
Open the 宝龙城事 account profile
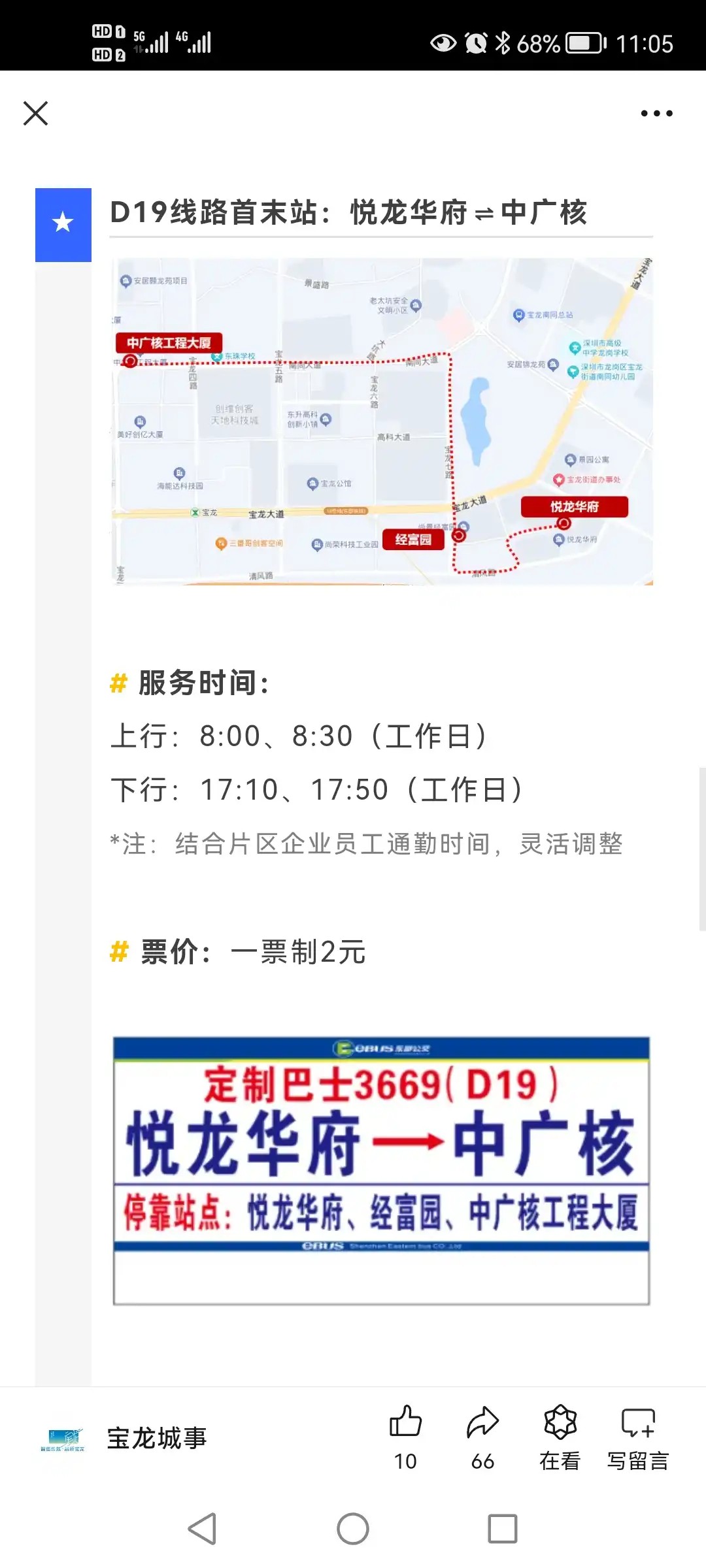(157, 1438)
